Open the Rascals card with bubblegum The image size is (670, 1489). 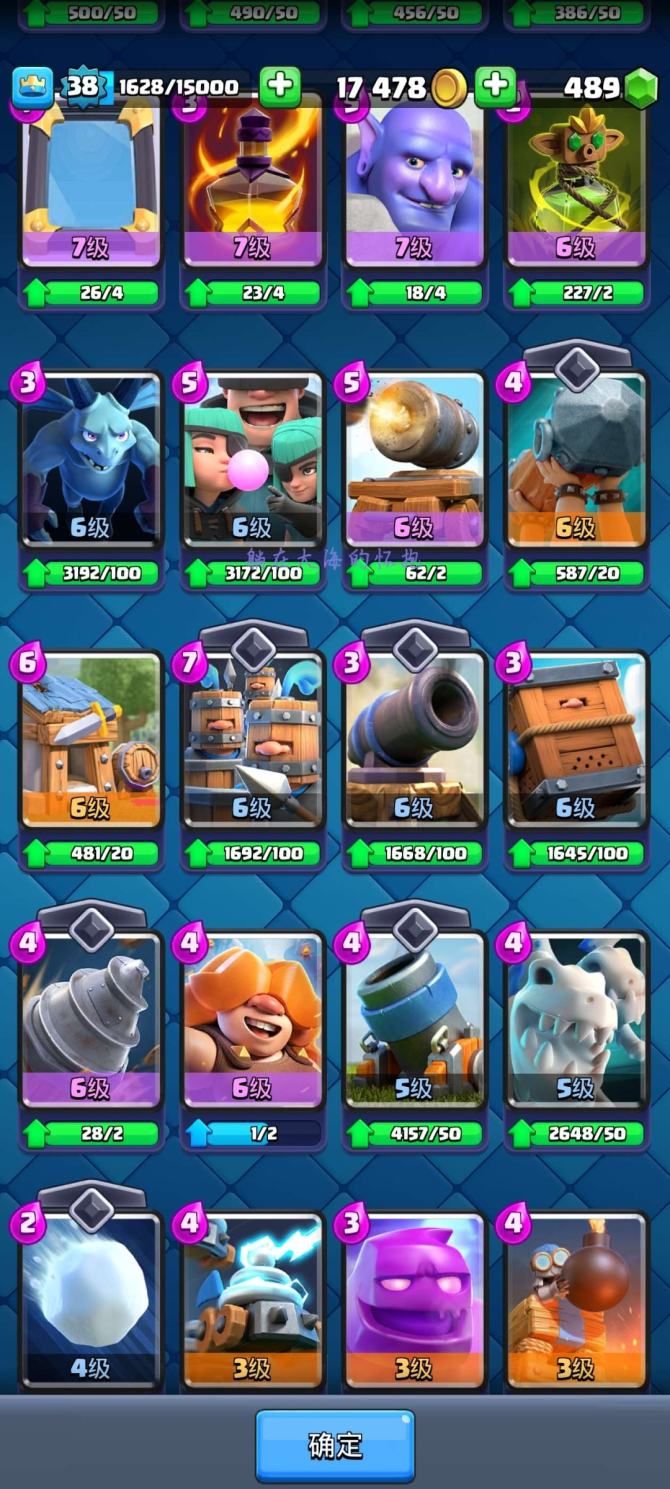(252, 460)
